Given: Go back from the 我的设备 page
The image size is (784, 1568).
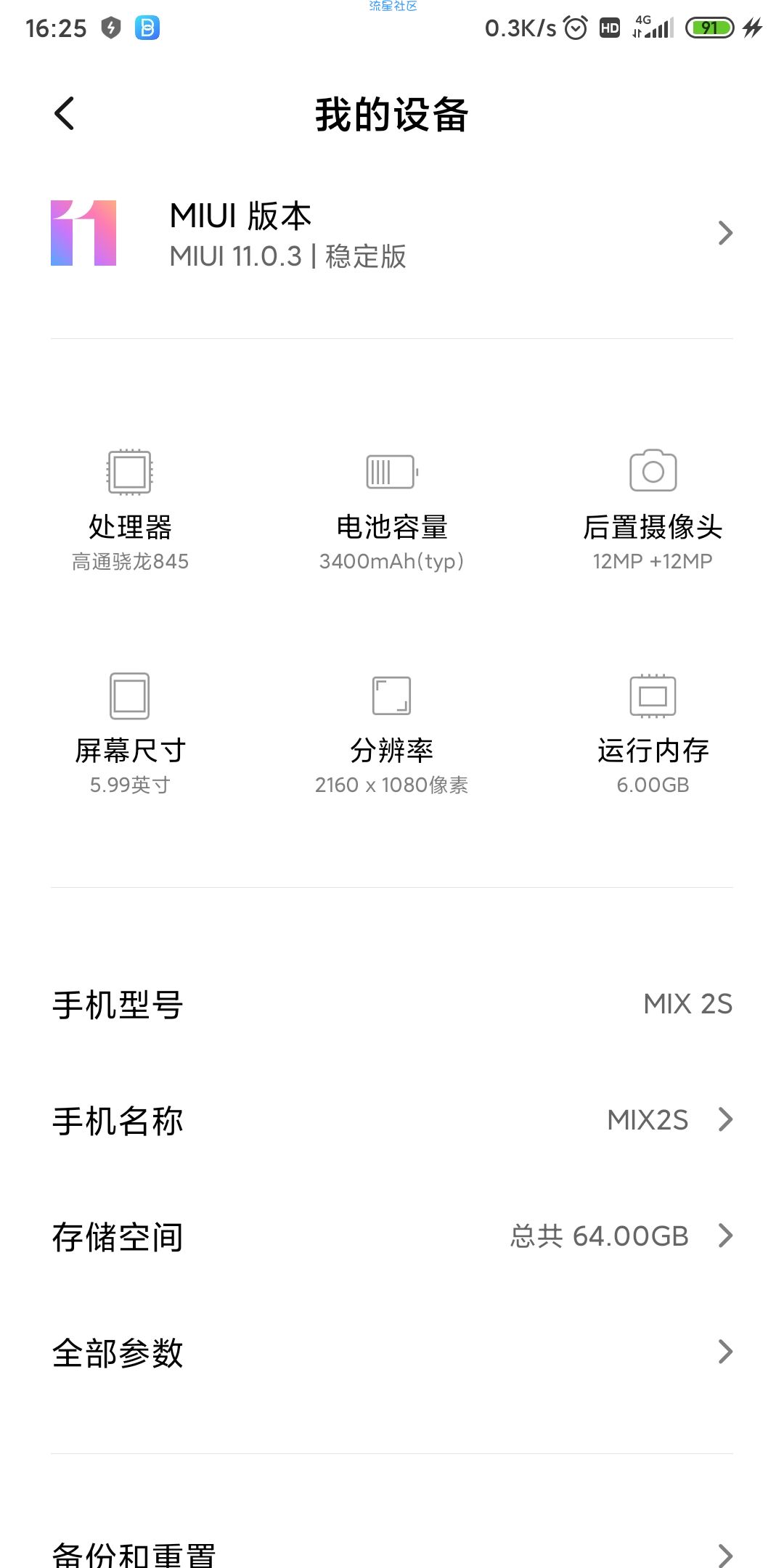Looking at the screenshot, I should pos(65,114).
